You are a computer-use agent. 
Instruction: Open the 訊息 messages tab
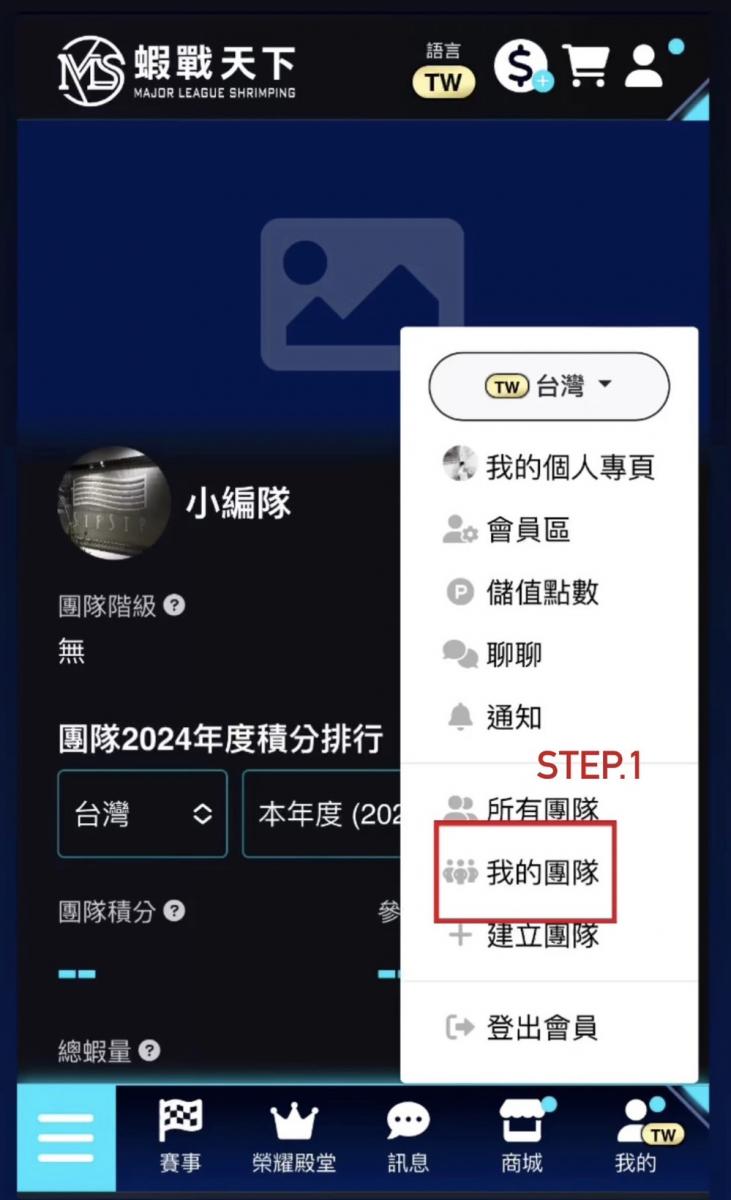pyautogui.click(x=408, y=1137)
